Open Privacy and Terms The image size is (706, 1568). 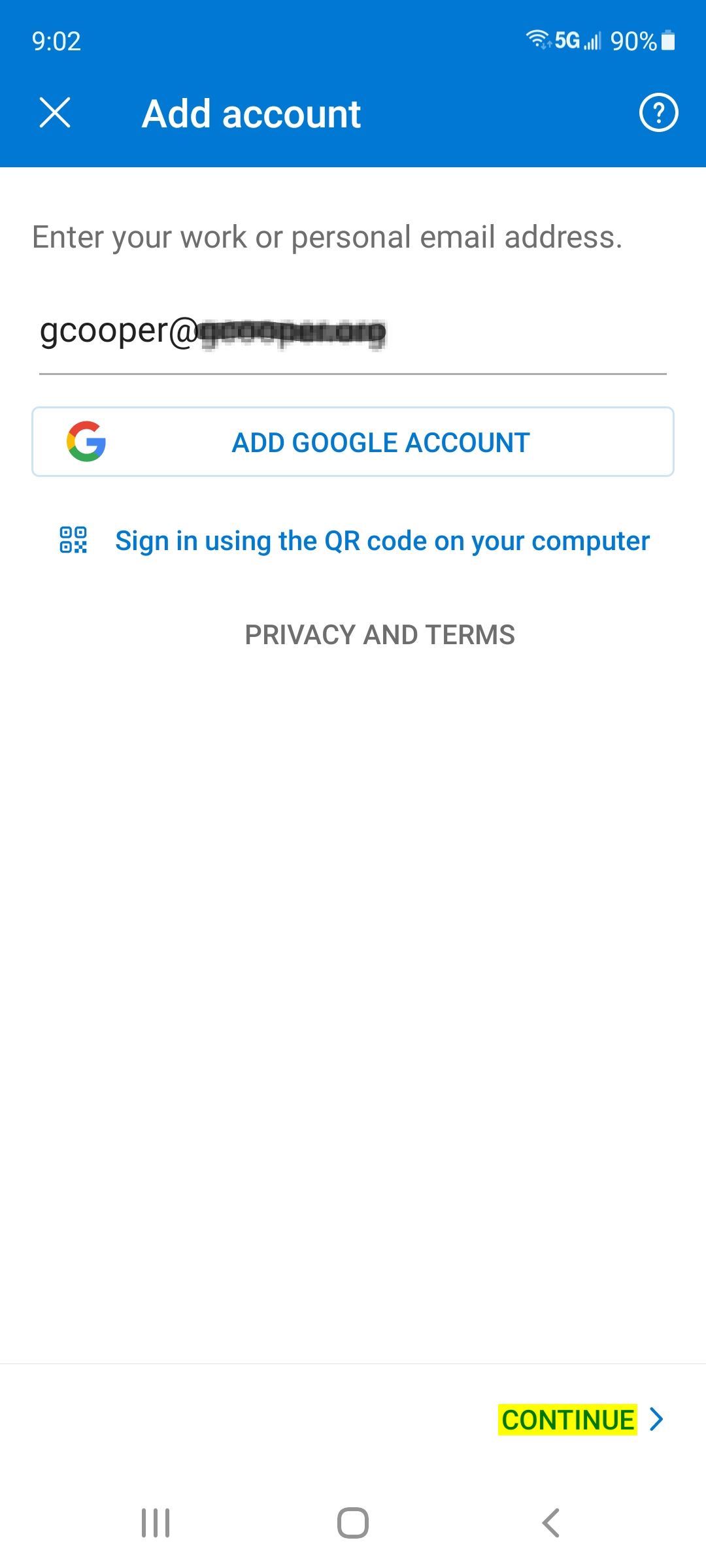point(380,635)
